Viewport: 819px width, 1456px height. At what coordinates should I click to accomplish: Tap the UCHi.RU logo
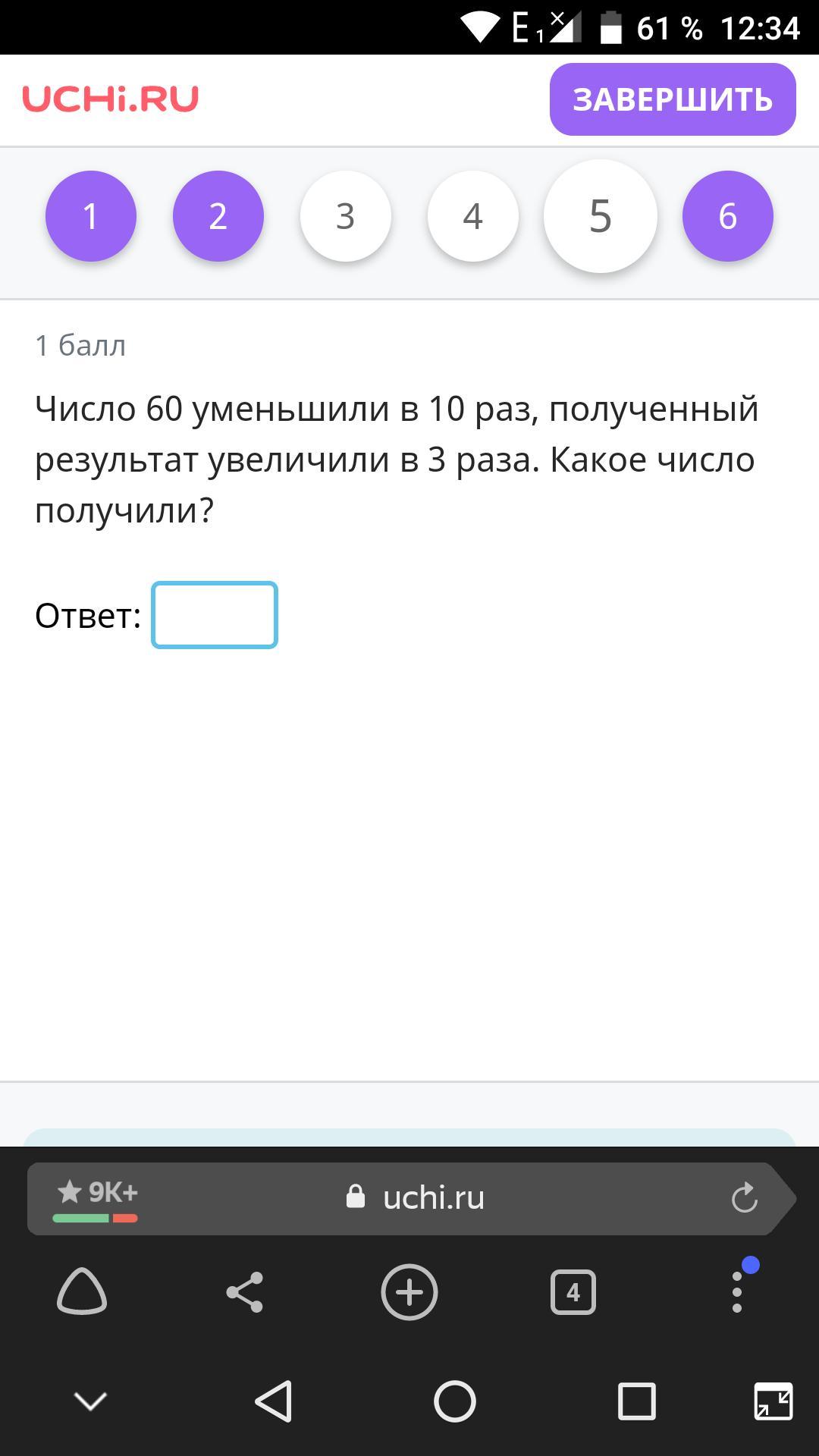[111, 99]
